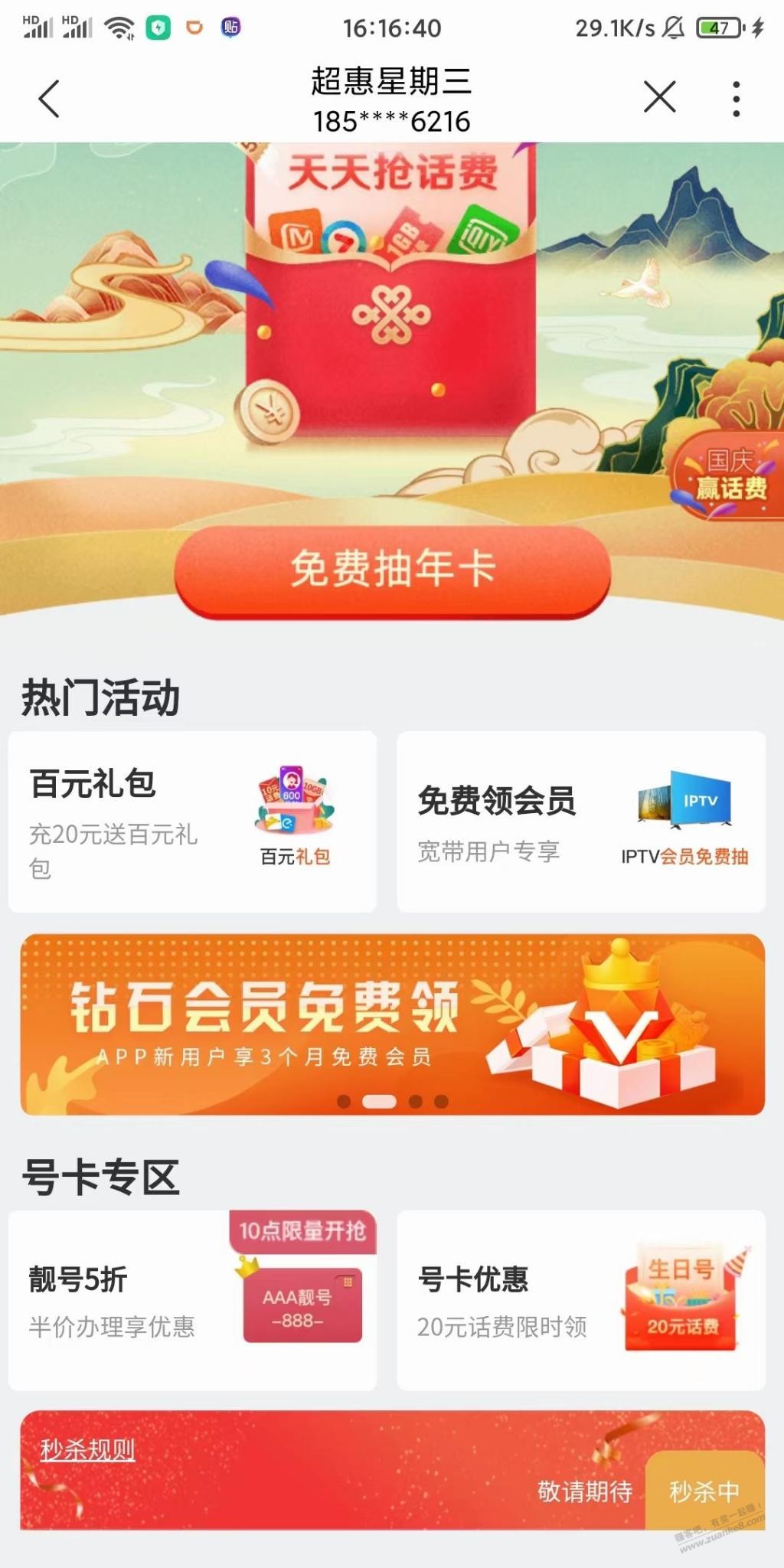Open the three-dot overflow menu
This screenshot has height=1568, width=784.
[736, 99]
